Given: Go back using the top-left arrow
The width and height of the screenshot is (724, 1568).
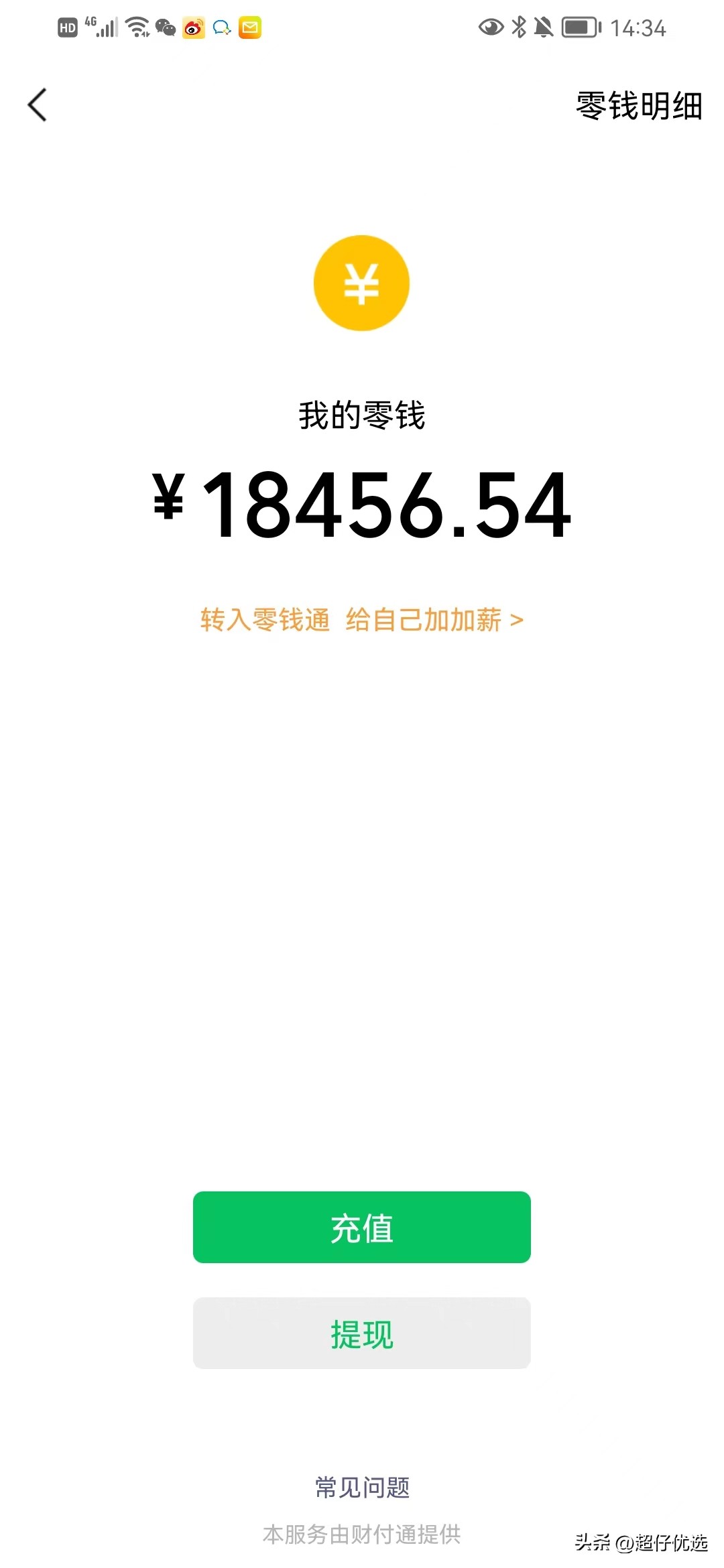Looking at the screenshot, I should click(38, 105).
